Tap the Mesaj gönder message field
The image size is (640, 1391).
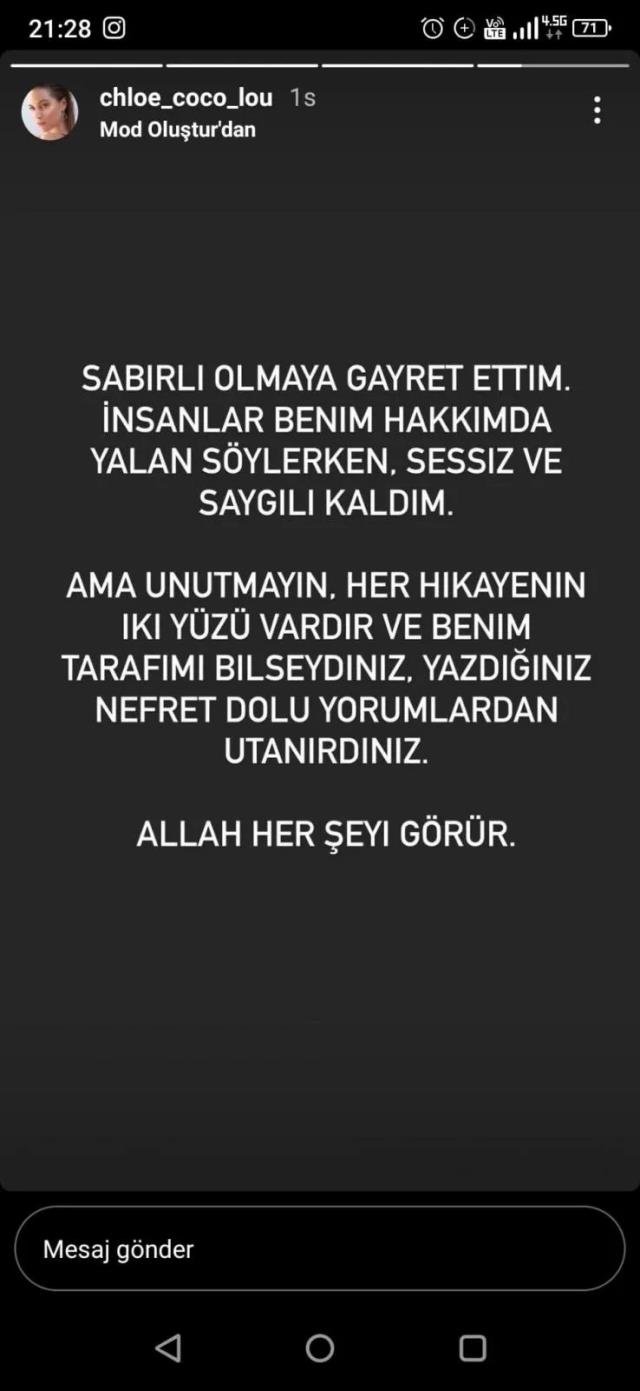click(319, 1248)
